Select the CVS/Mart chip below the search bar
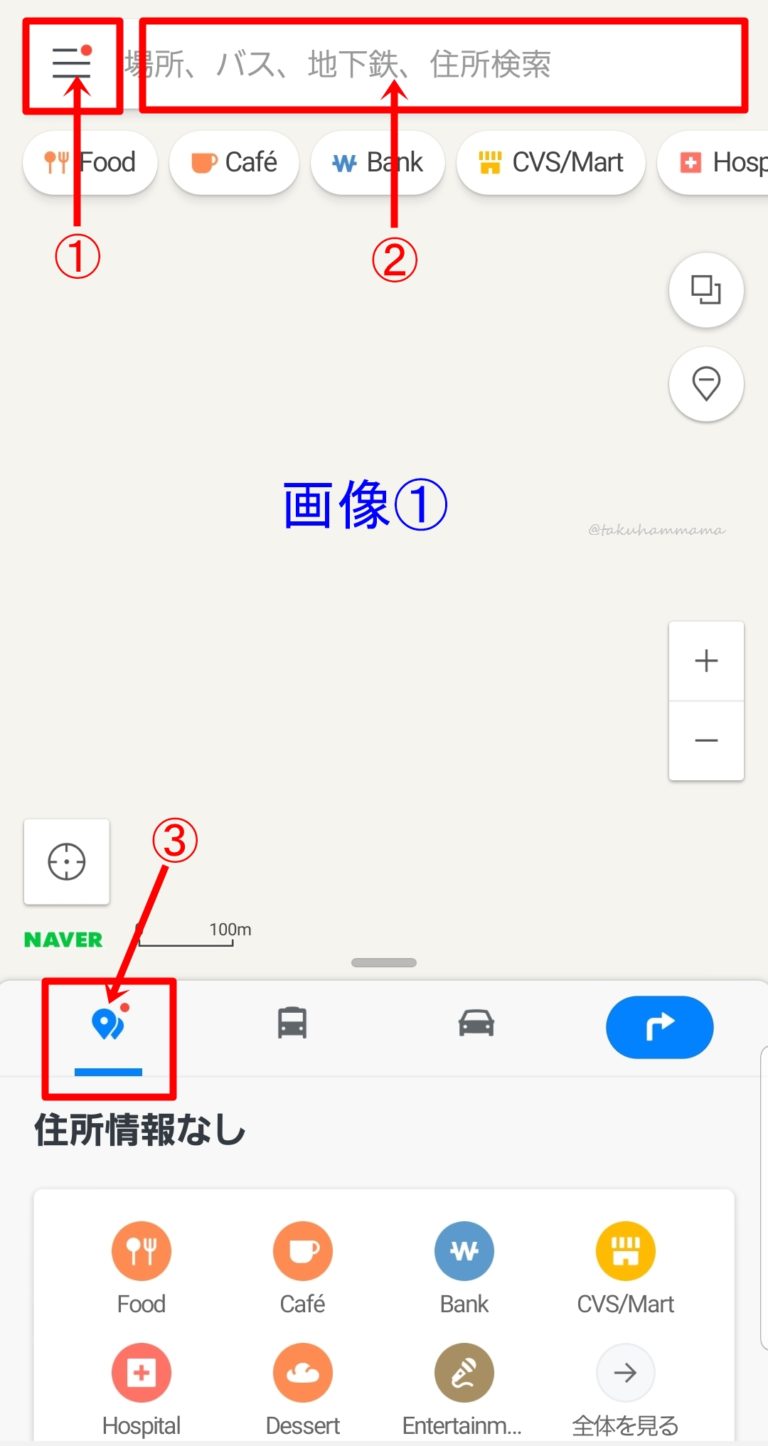Viewport: 768px width, 1446px height. (551, 162)
